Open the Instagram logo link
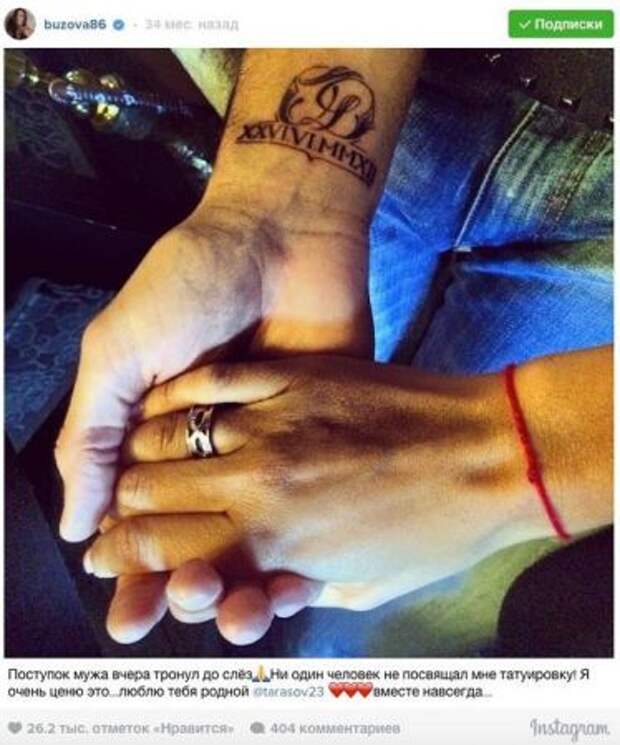The width and height of the screenshot is (620, 745). pyautogui.click(x=569, y=728)
